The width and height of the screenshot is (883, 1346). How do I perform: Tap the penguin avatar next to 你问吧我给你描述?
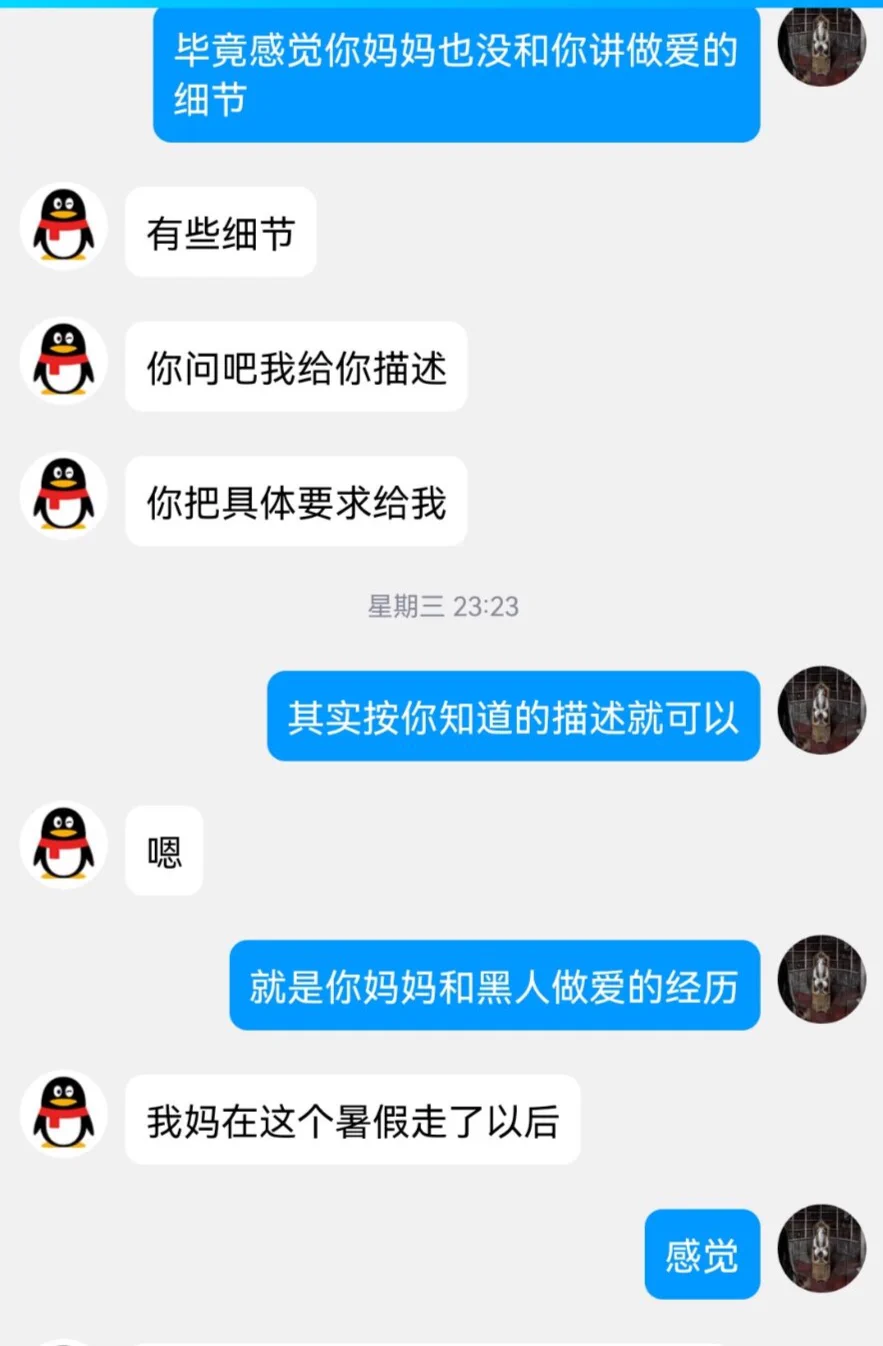(64, 361)
